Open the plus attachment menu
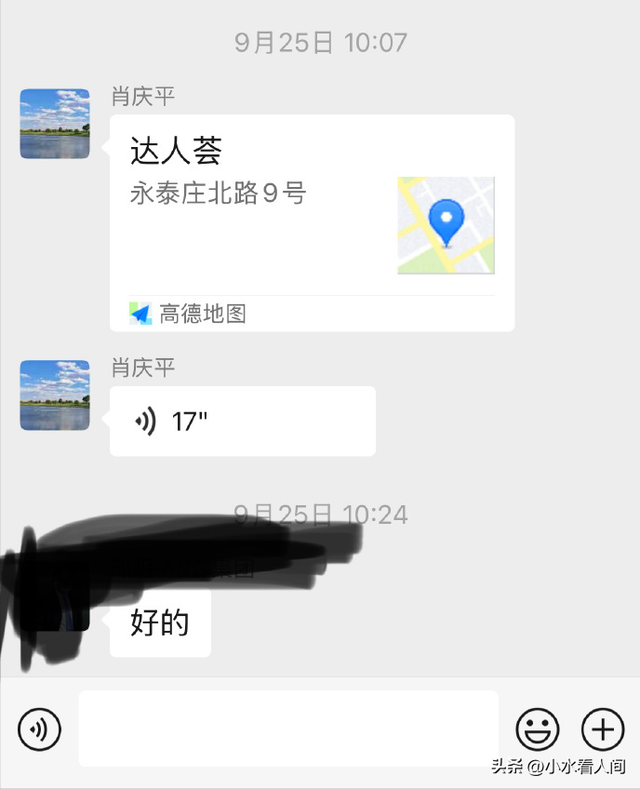Viewport: 640px width, 789px height. (602, 729)
